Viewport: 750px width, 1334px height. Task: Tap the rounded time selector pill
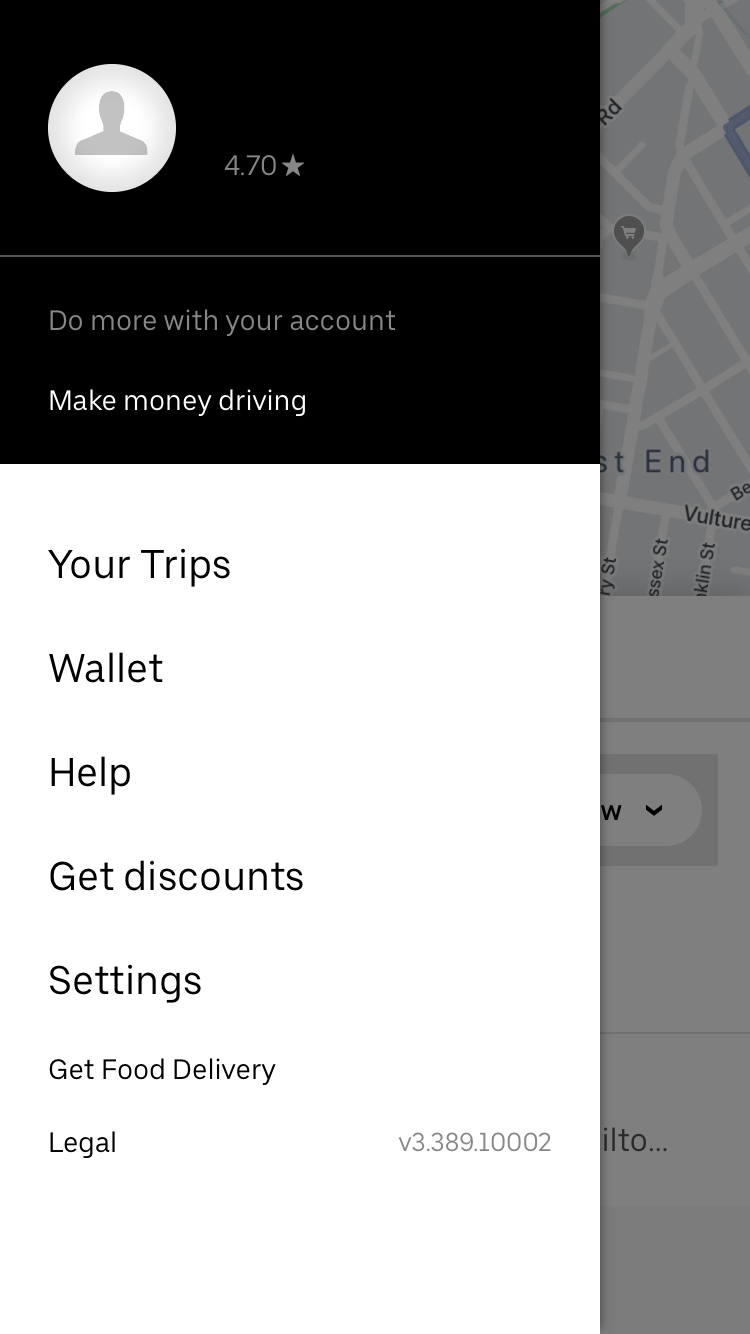coord(640,811)
